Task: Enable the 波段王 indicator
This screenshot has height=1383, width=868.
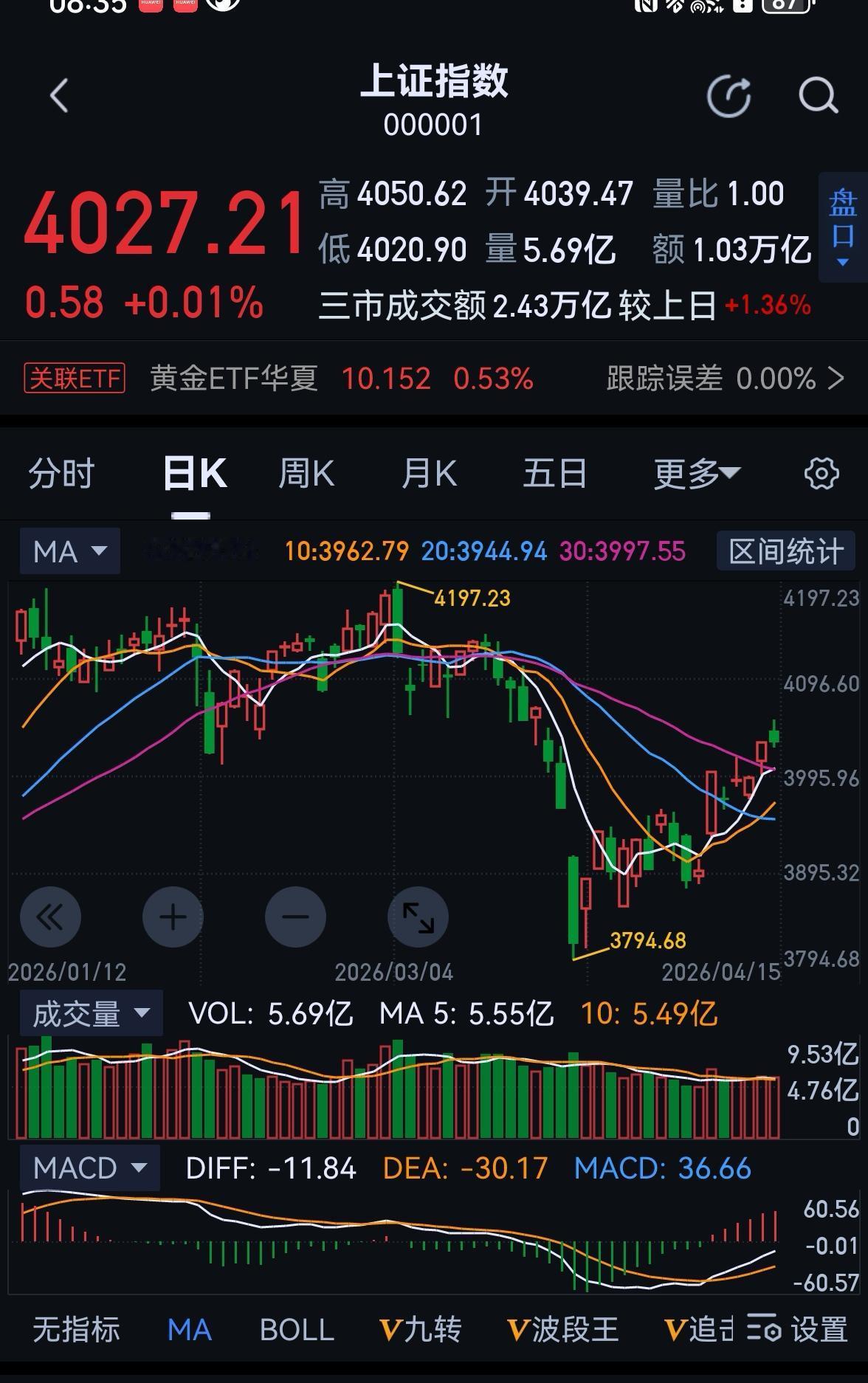Action: point(565,1329)
